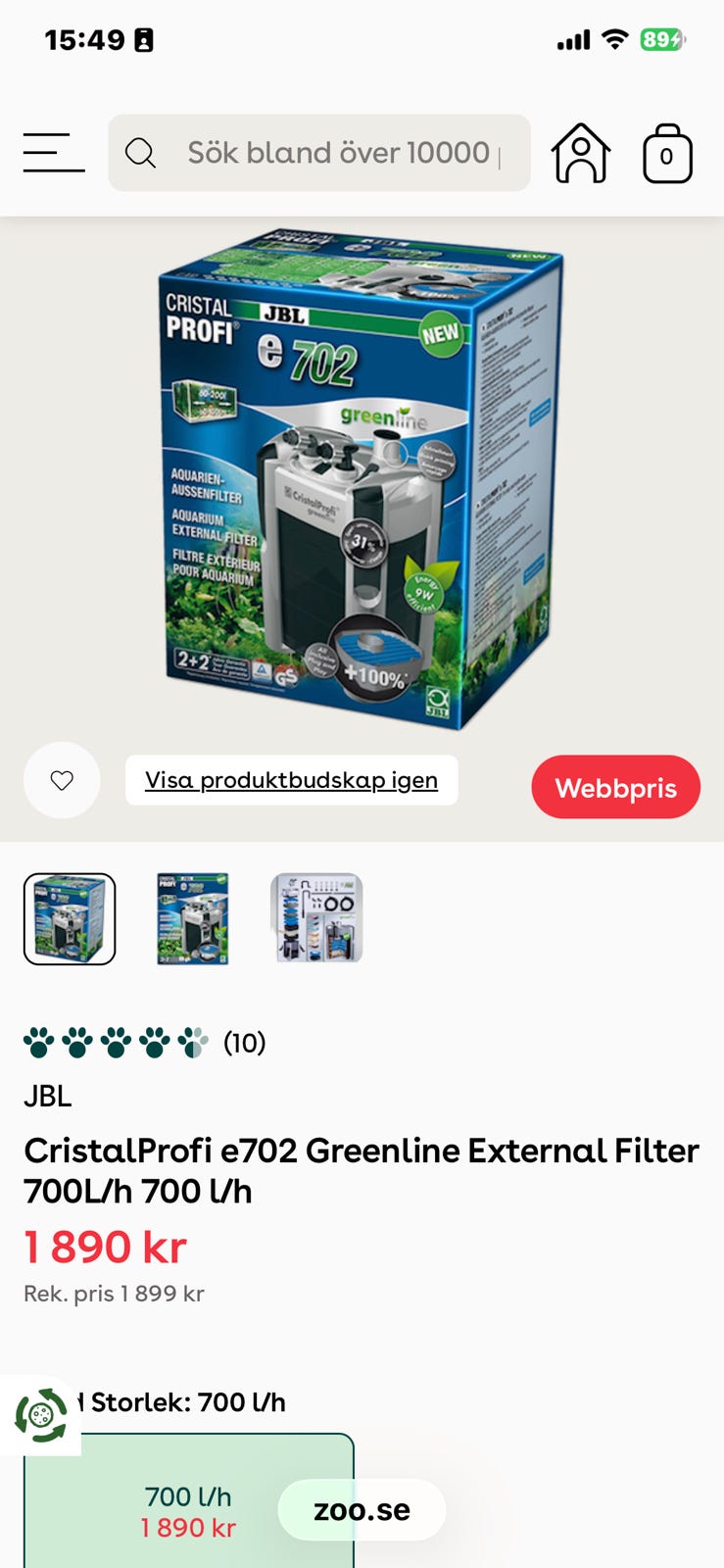Tap the JBL brand name
Viewport: 724px width, 1568px height.
click(x=47, y=1096)
